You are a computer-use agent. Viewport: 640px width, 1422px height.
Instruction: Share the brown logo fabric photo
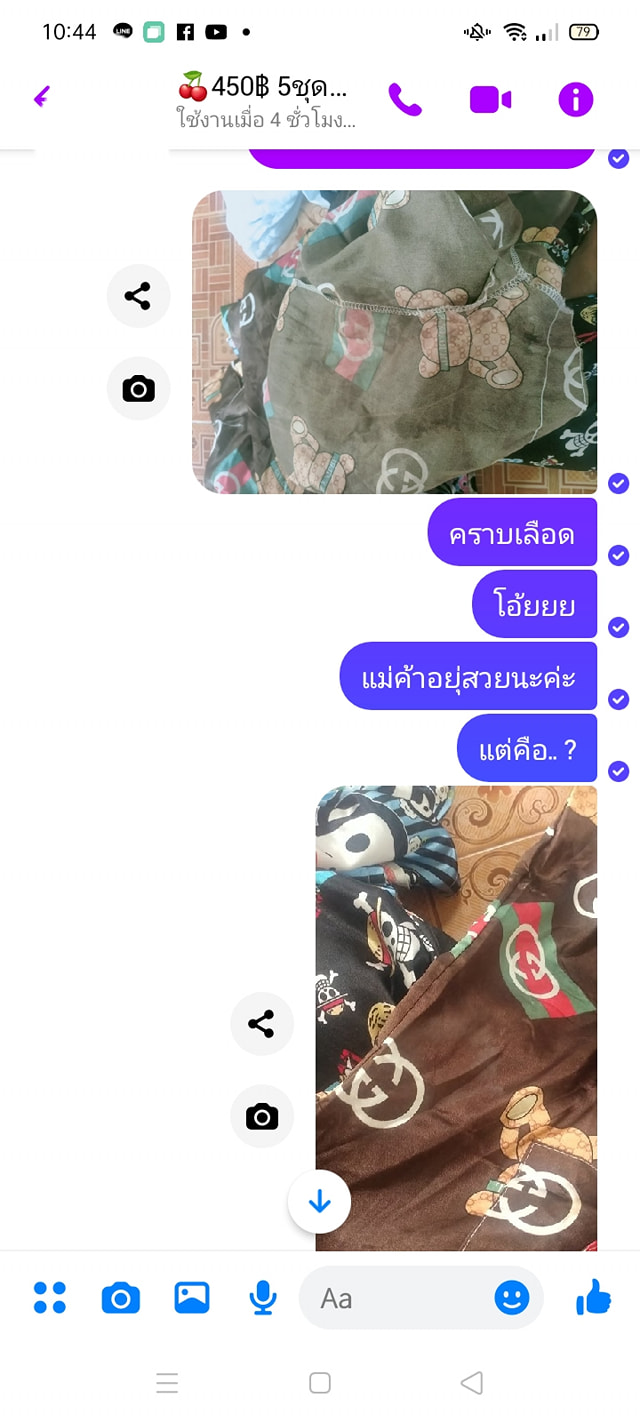click(x=262, y=1024)
